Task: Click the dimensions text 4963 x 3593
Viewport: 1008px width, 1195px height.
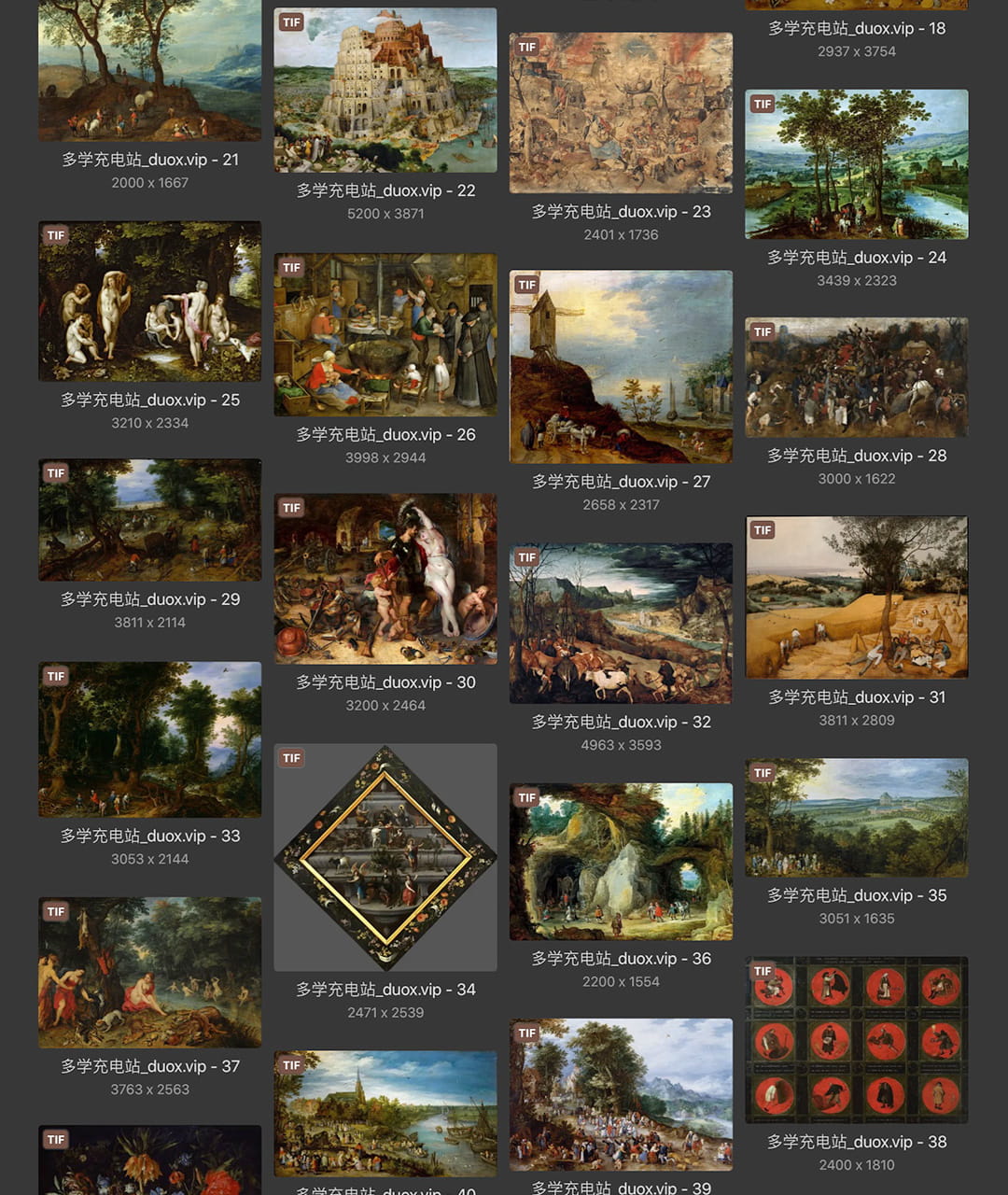Action: (622, 745)
